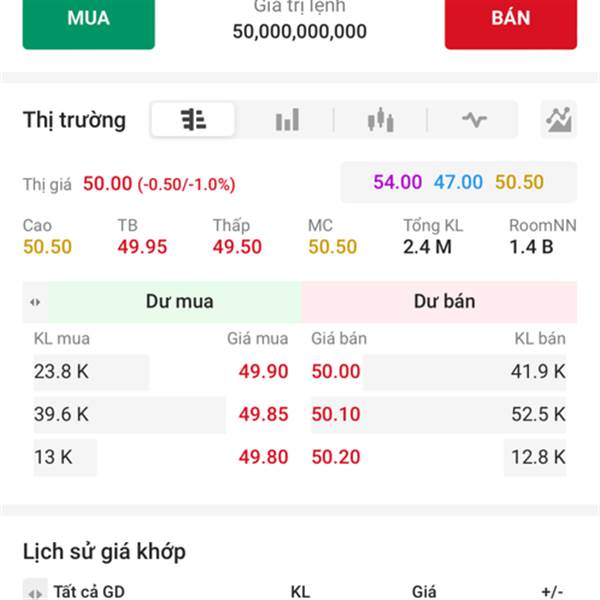Toggle the expand arrows beside Dư mua
The image size is (600, 600).
coord(35,302)
